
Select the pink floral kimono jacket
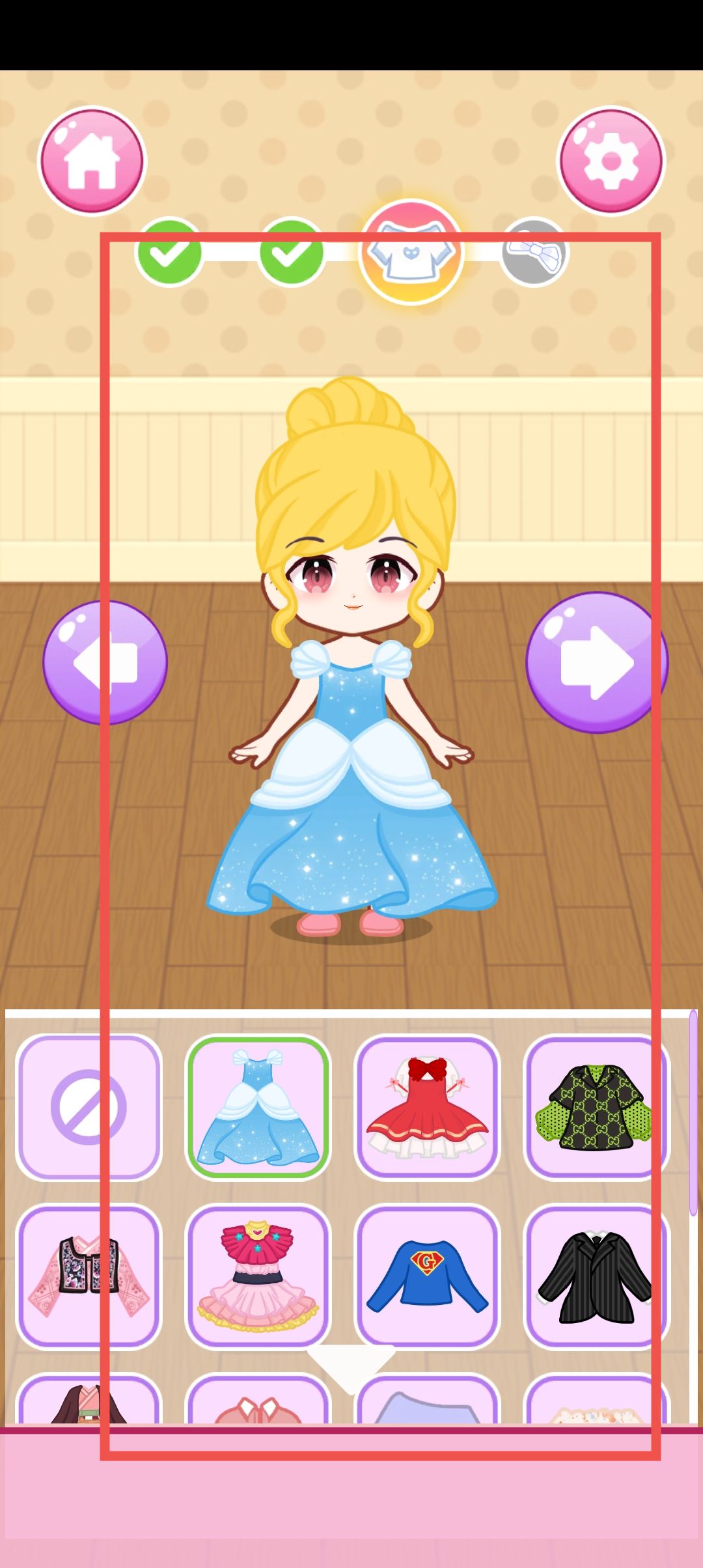coord(89,1276)
